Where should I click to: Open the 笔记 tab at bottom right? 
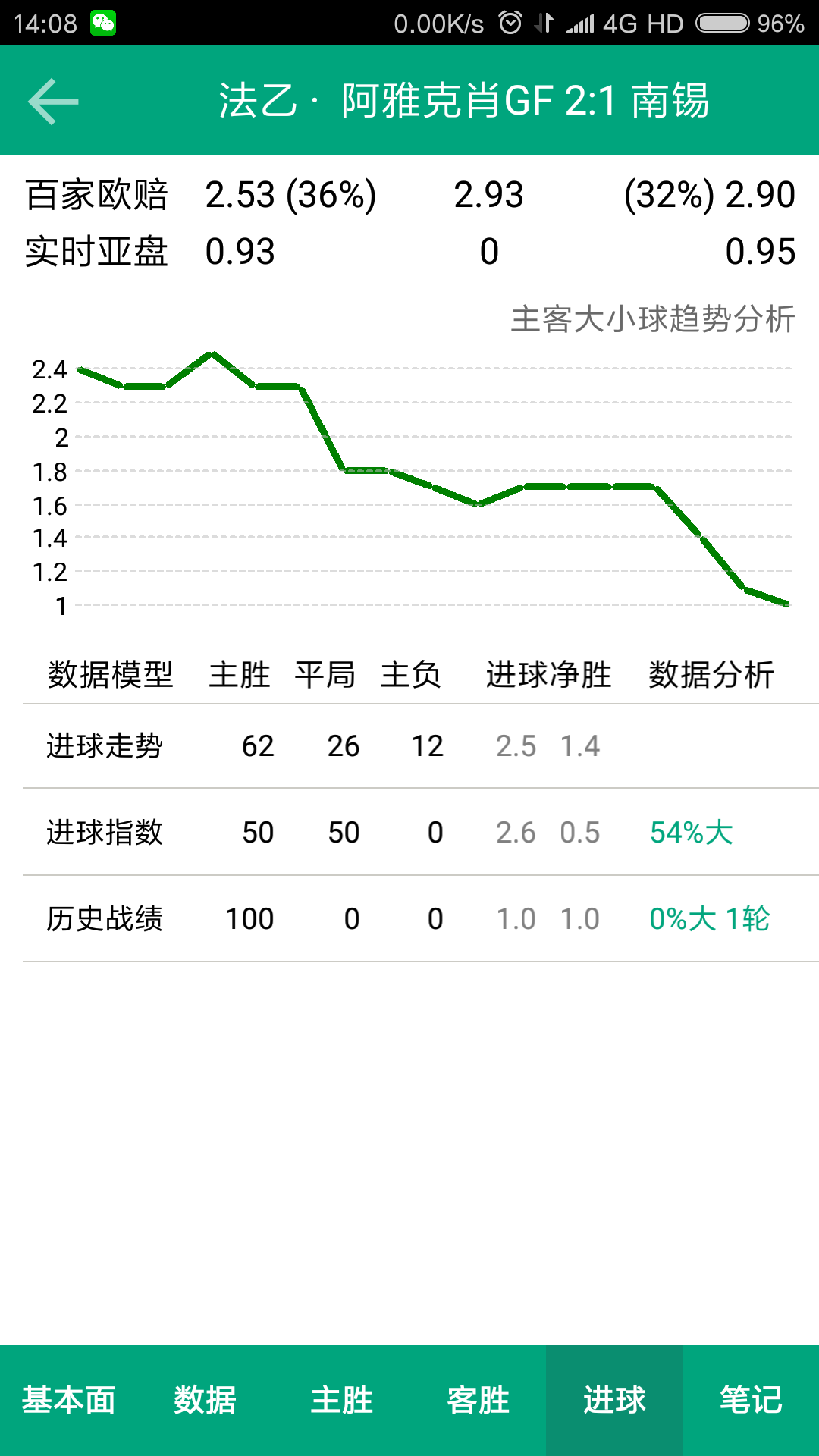(751, 1401)
